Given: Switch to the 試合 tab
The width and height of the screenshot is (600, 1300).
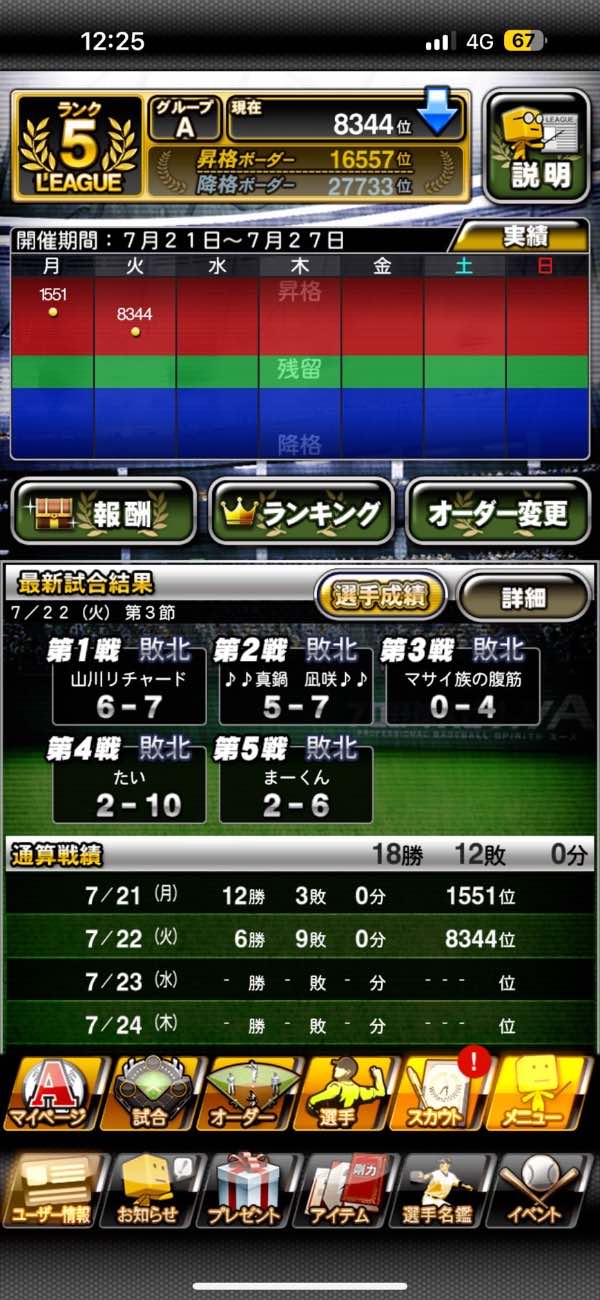Looking at the screenshot, I should coord(150,1094).
